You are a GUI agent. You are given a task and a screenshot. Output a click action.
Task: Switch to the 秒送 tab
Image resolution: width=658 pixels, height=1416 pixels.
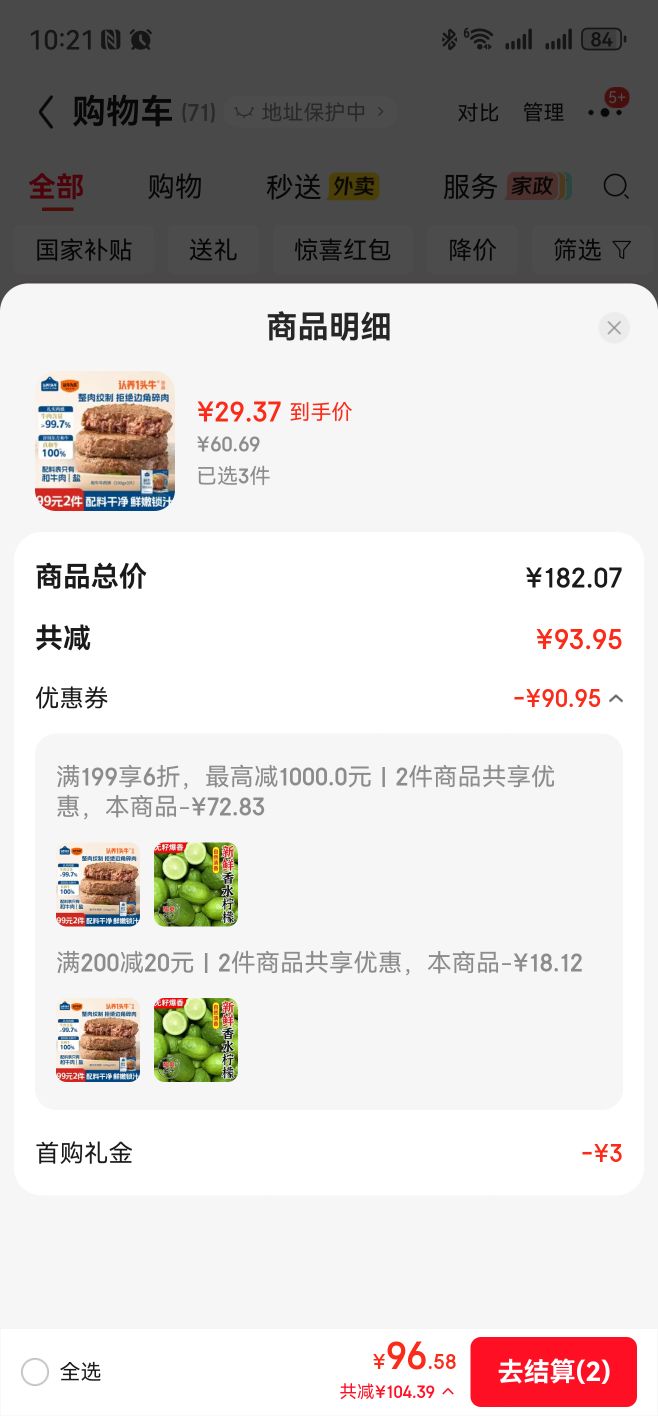(x=322, y=187)
